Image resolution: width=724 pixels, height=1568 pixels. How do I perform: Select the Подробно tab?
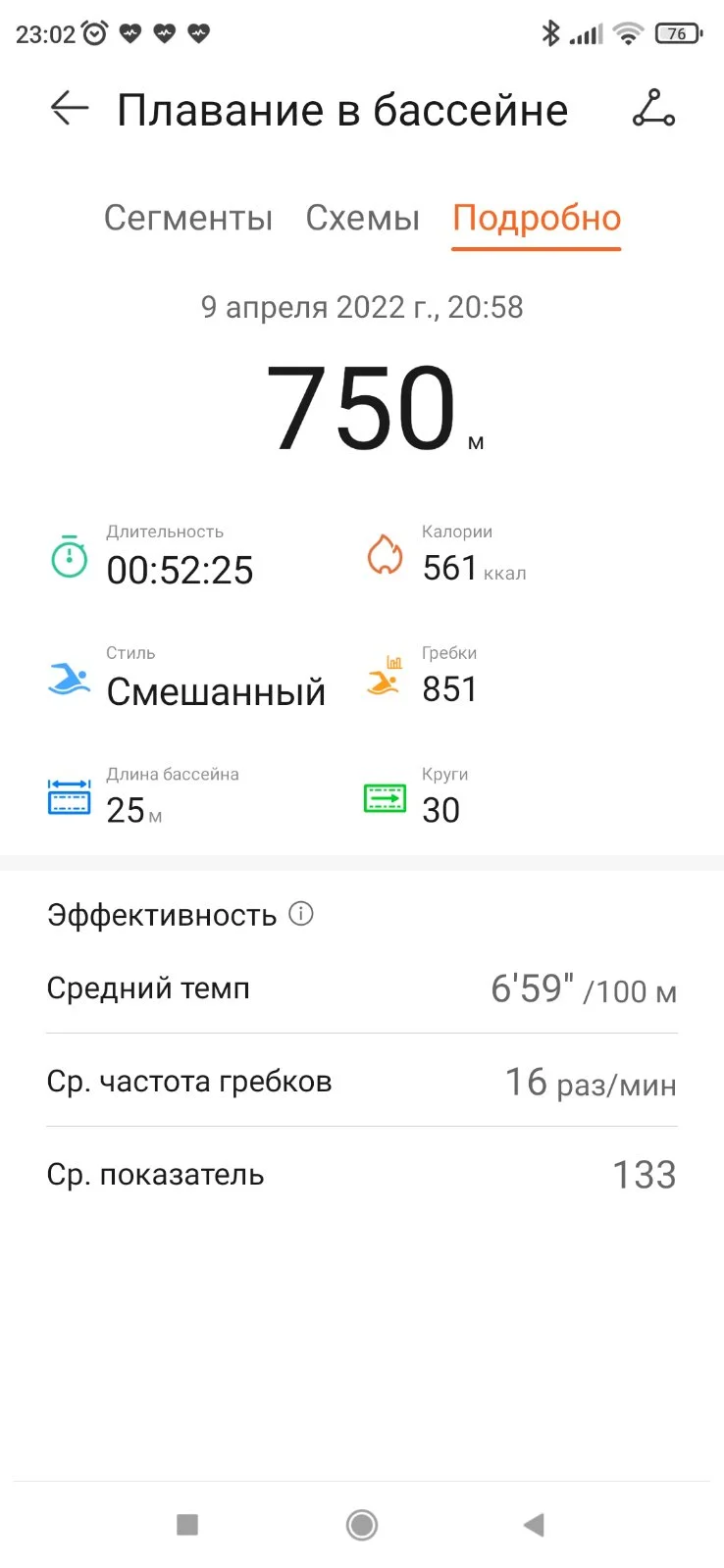pyautogui.click(x=537, y=218)
